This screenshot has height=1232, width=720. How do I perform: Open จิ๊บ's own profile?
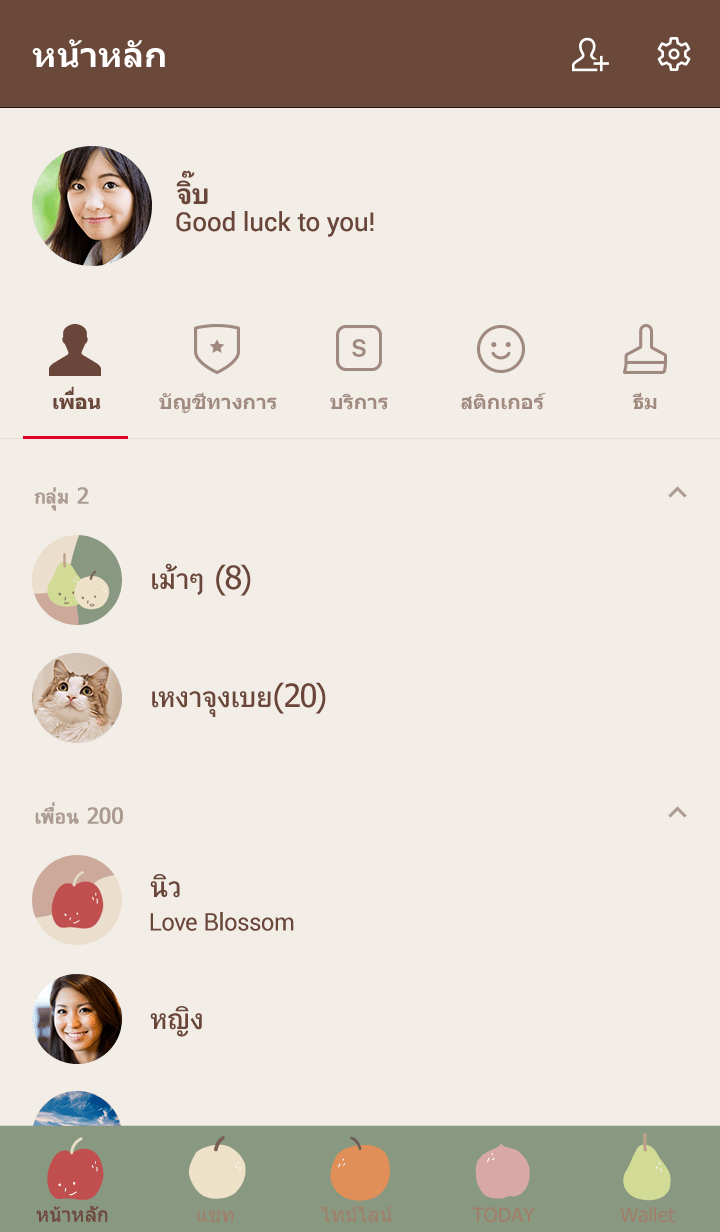coord(92,206)
